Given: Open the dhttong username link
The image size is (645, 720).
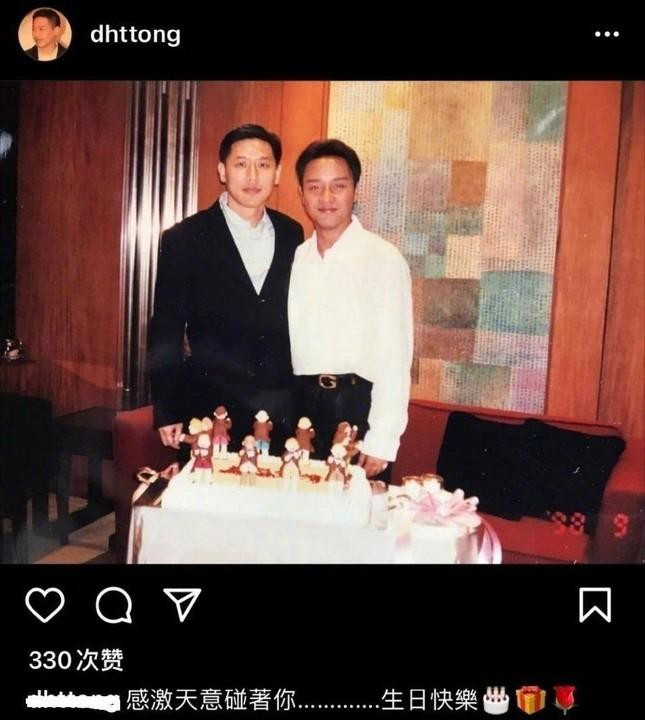Looking at the screenshot, I should [135, 35].
